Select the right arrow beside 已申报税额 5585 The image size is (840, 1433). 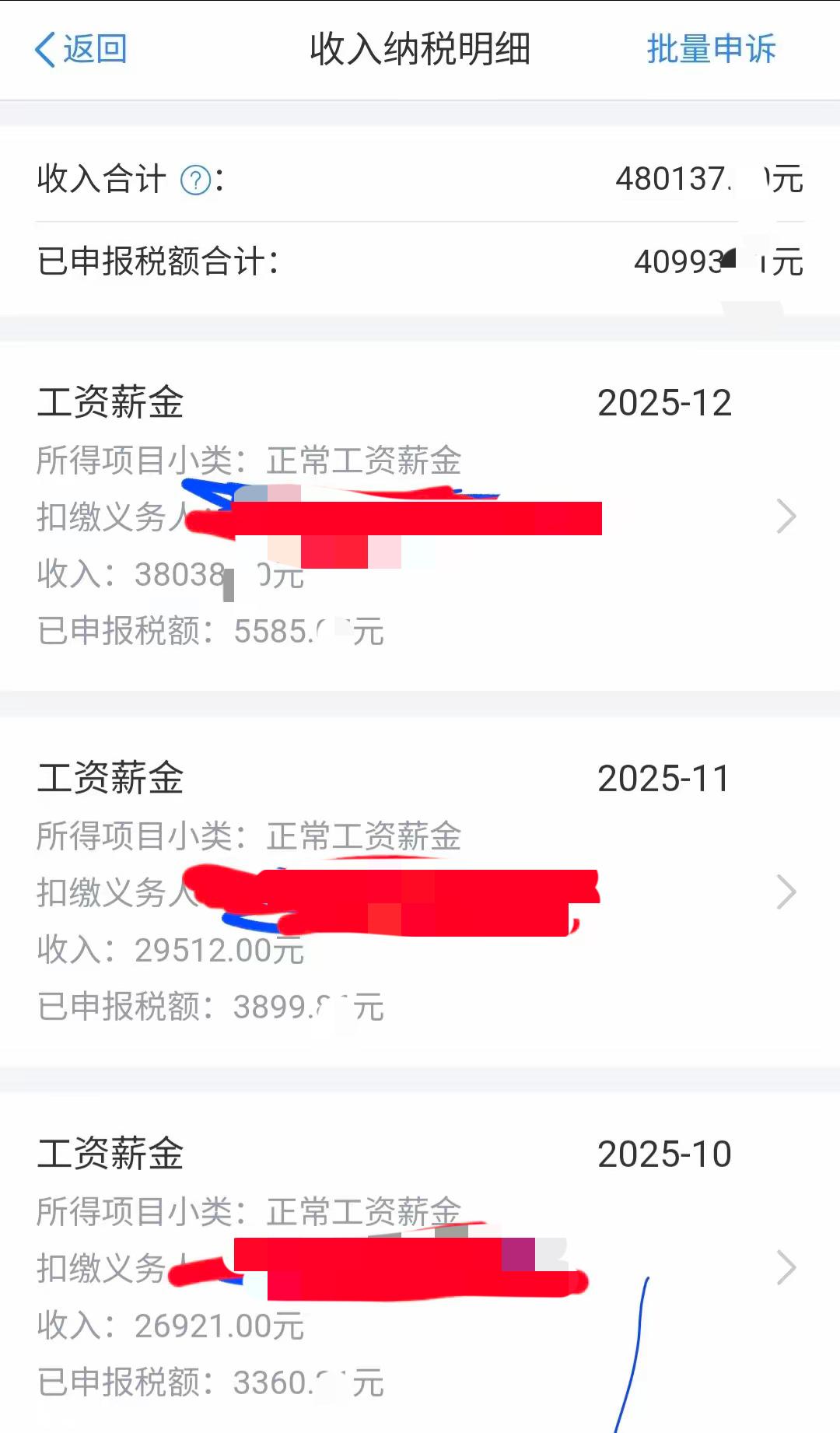pos(787,516)
